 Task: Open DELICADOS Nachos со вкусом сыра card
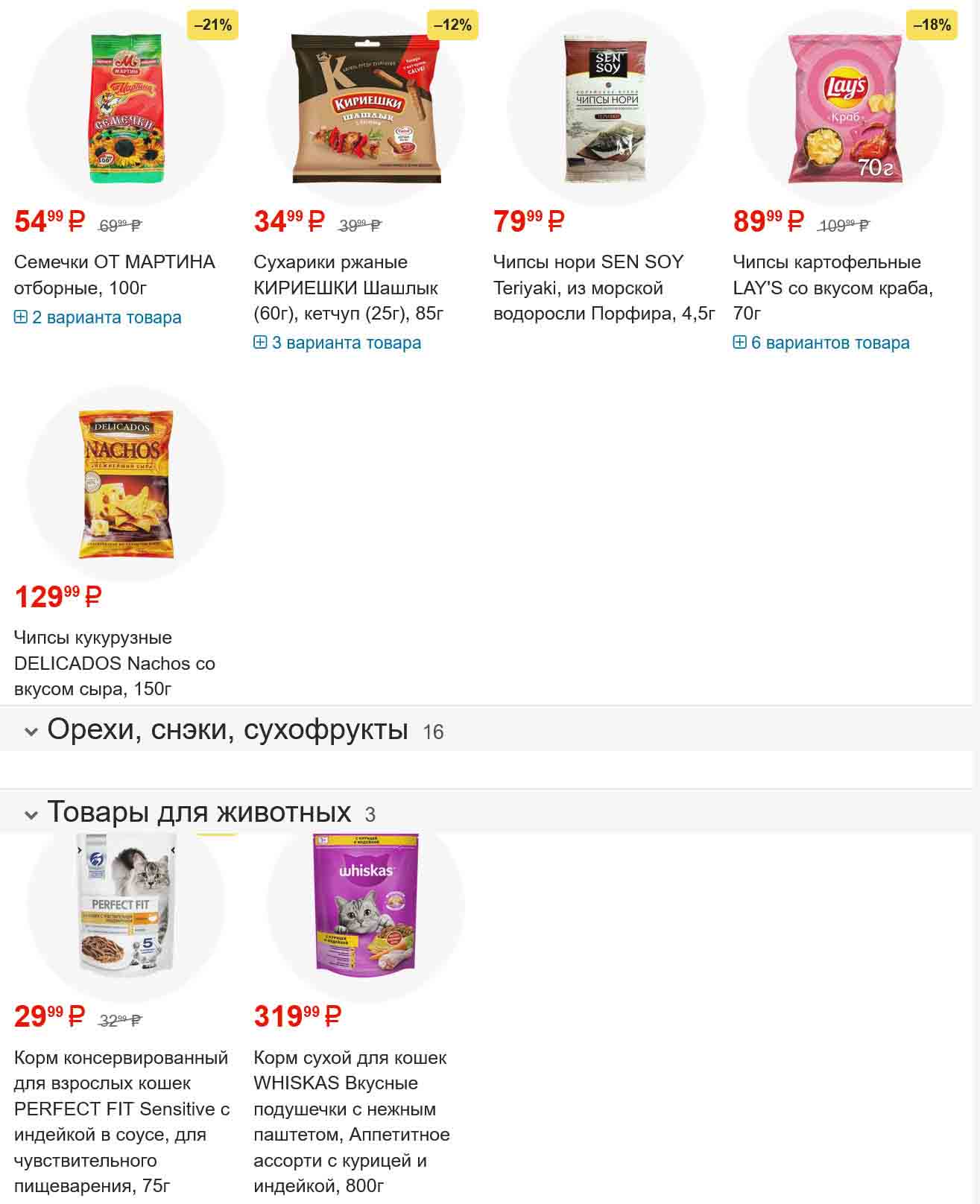pyautogui.click(x=114, y=663)
